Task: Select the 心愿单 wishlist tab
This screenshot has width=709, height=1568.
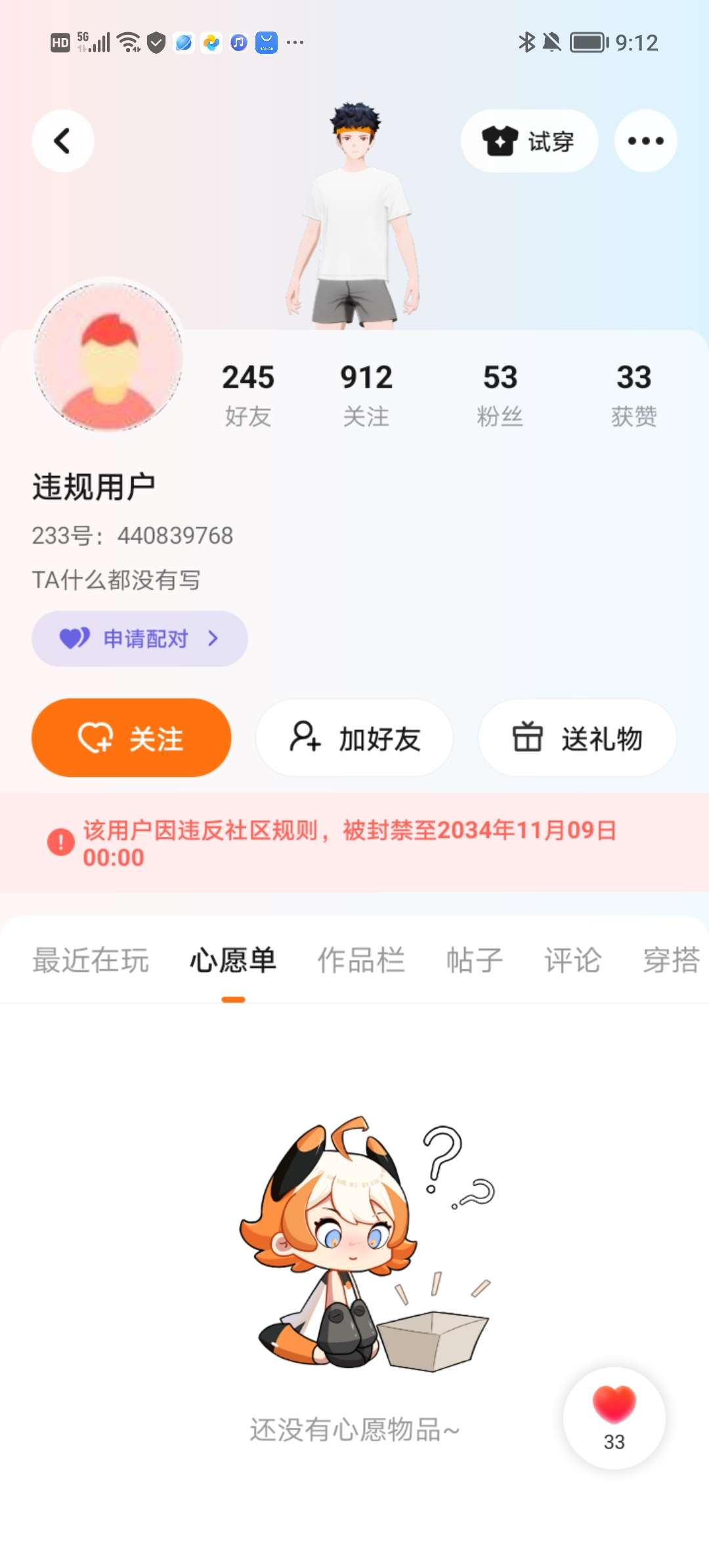Action: tap(233, 960)
